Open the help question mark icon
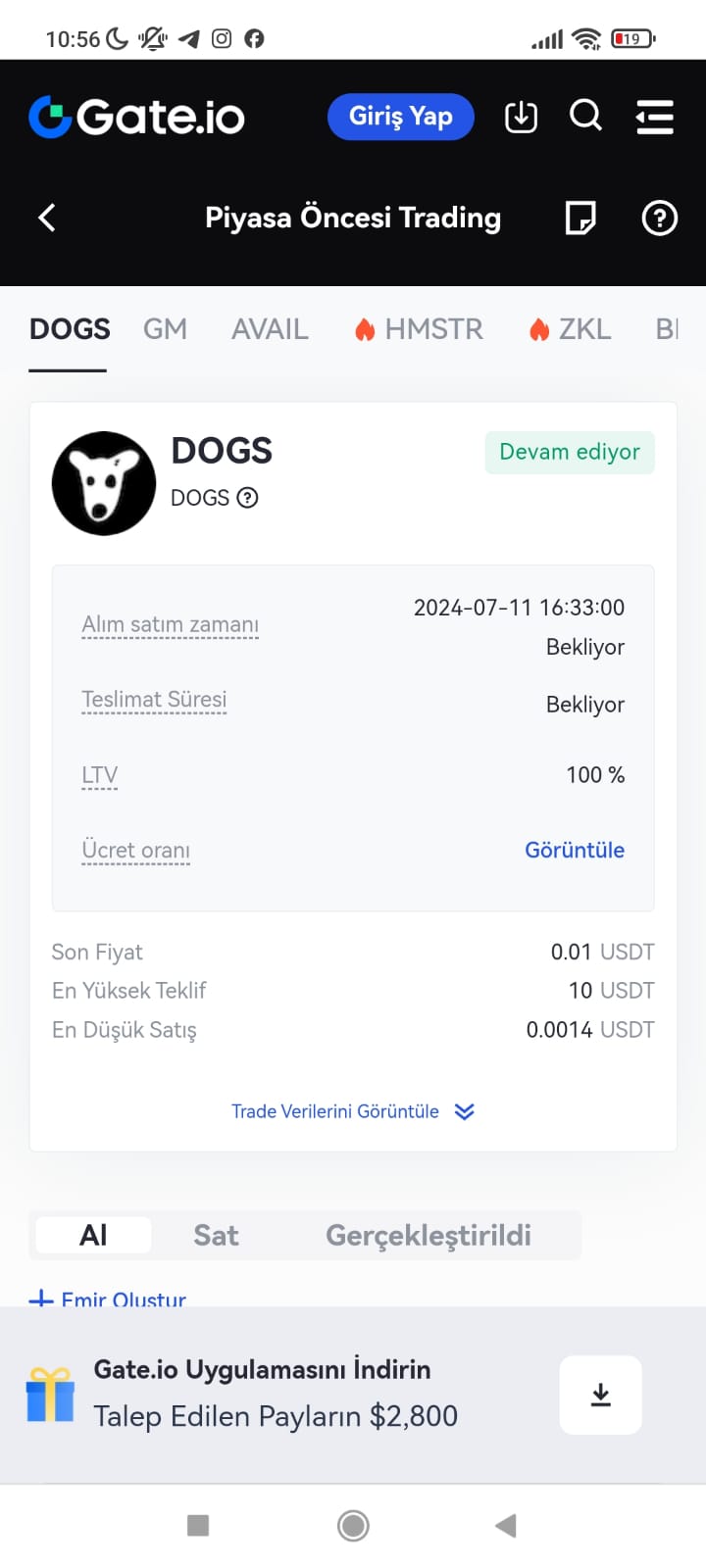 [x=659, y=218]
